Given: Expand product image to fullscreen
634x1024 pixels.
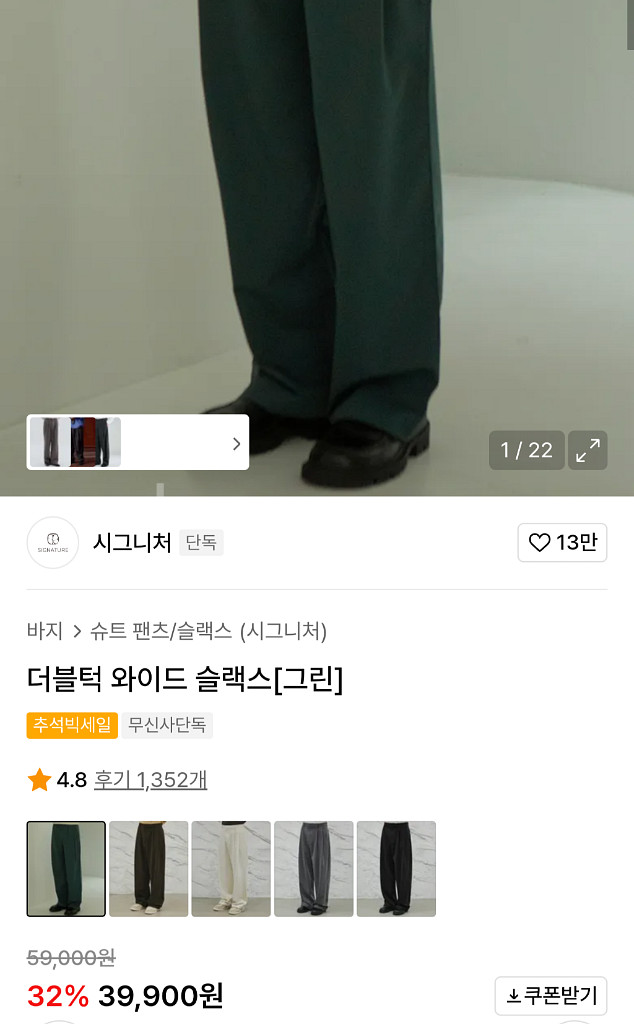Looking at the screenshot, I should pos(588,450).
